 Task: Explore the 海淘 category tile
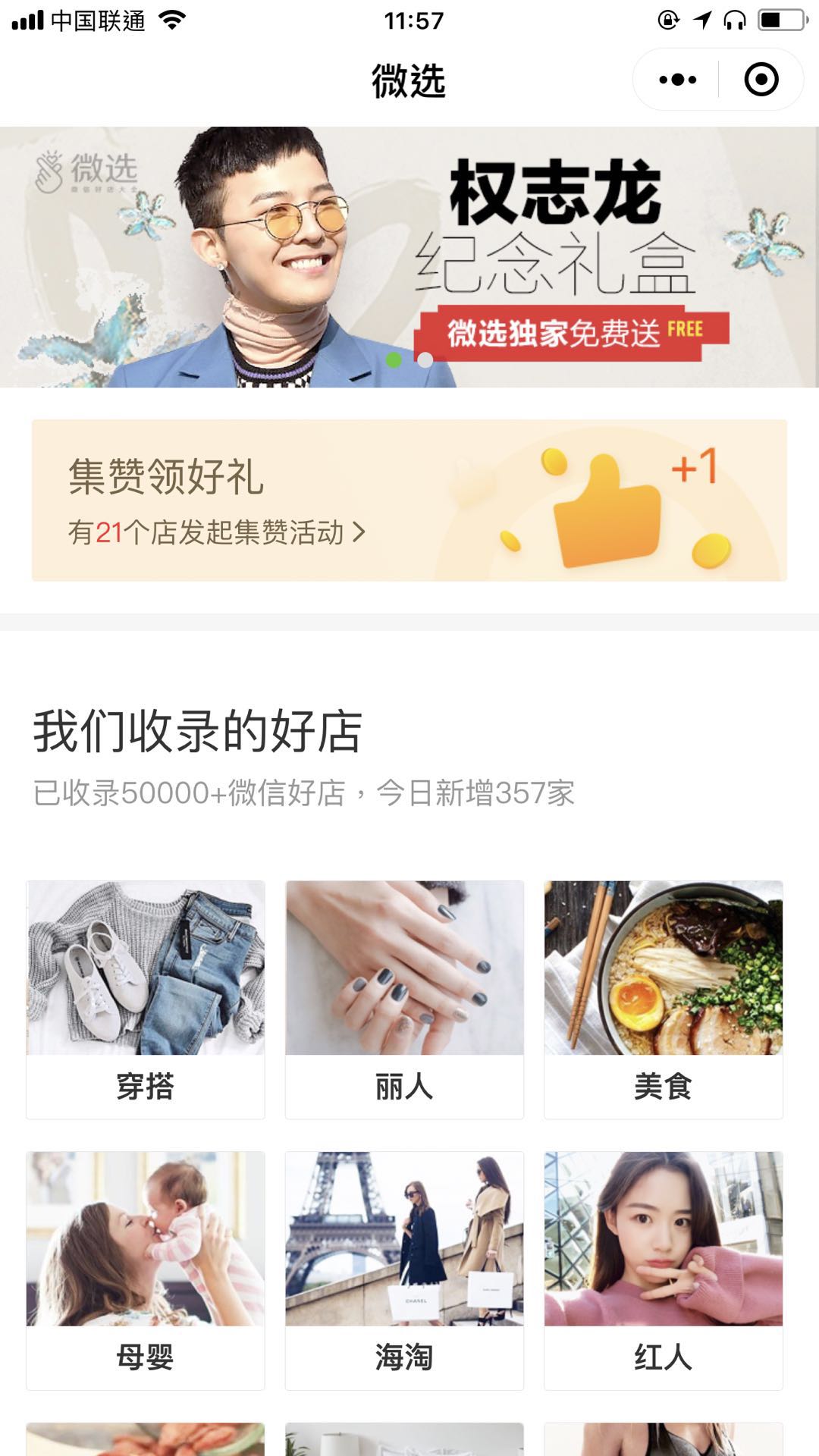pyautogui.click(x=404, y=1270)
